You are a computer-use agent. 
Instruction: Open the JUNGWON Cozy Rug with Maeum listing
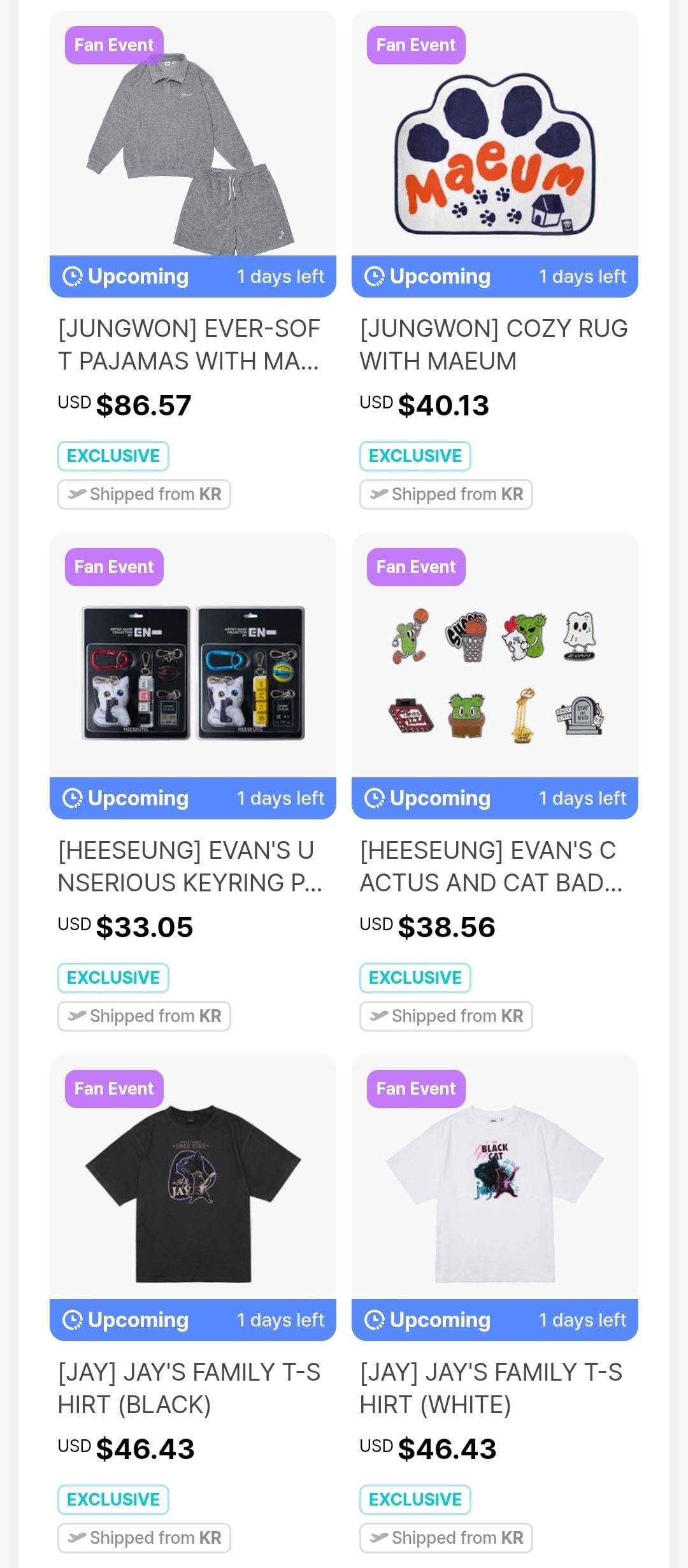click(x=494, y=344)
